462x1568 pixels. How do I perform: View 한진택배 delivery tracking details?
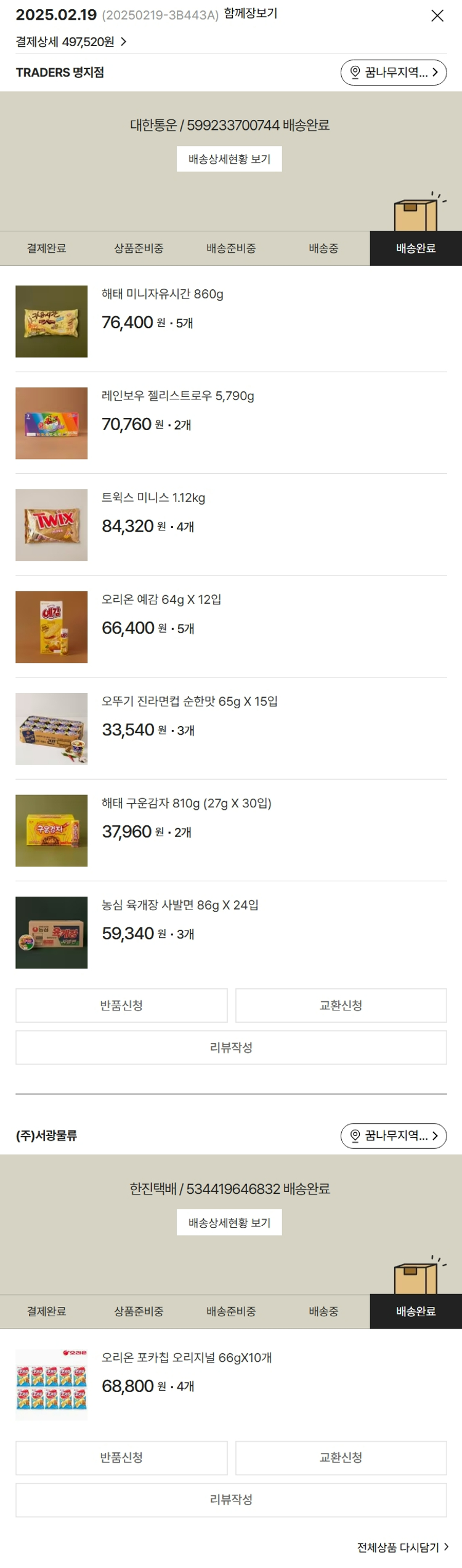[x=229, y=1223]
